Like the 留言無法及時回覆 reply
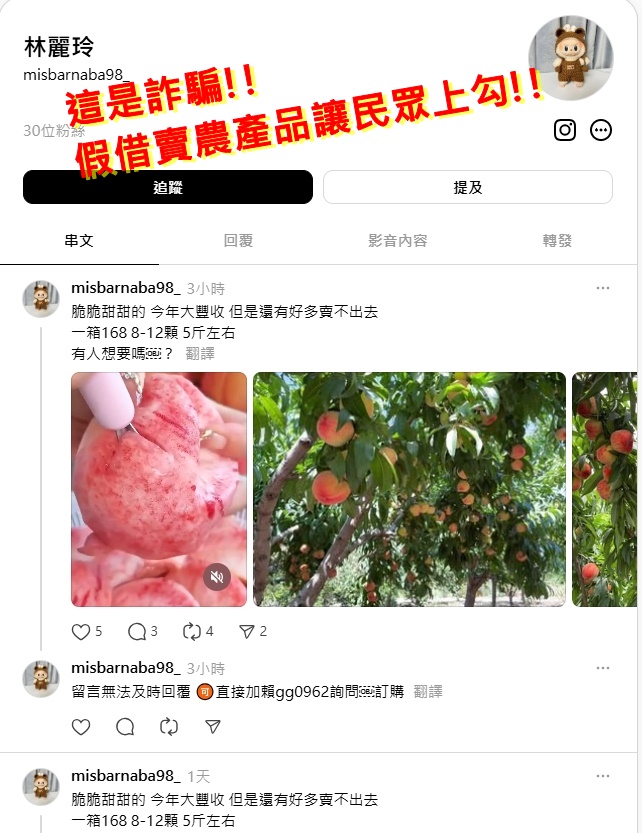The height and width of the screenshot is (833, 642). [x=82, y=727]
